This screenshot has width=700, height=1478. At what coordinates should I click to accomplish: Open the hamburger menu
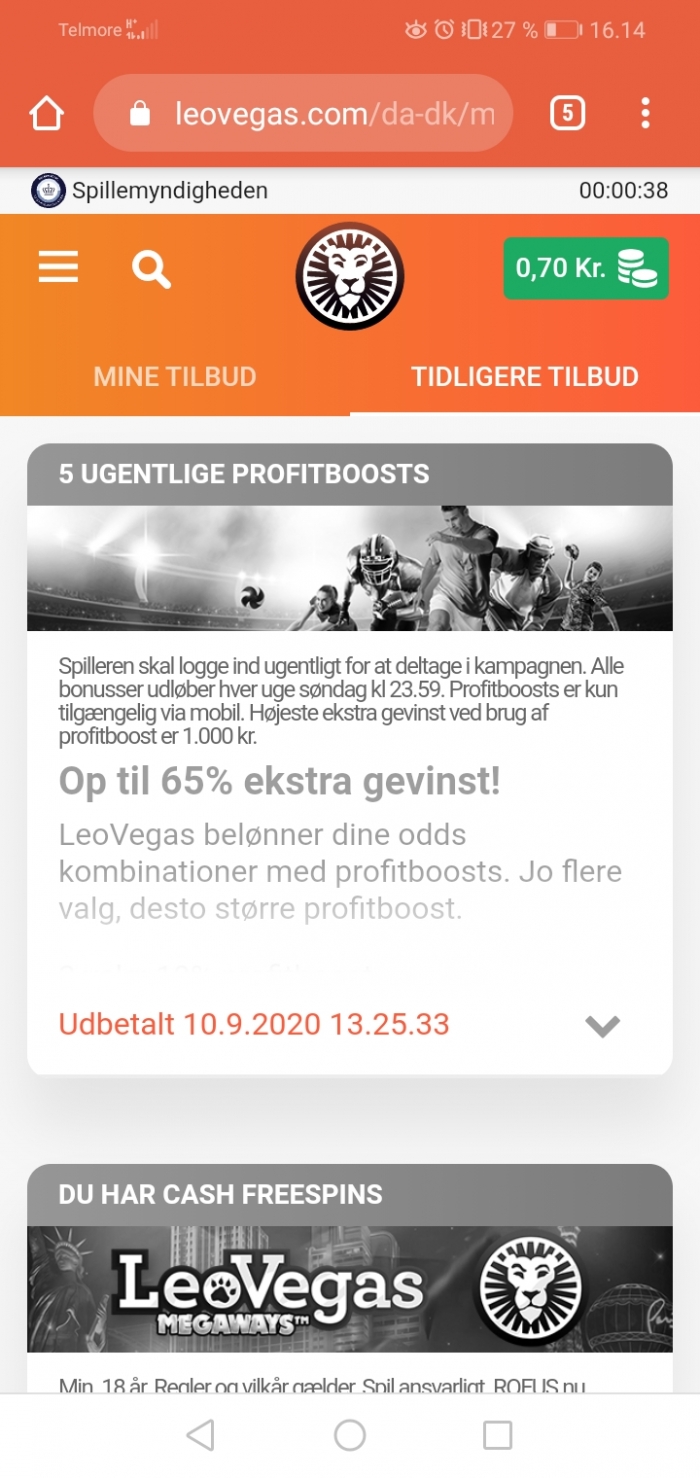(58, 267)
